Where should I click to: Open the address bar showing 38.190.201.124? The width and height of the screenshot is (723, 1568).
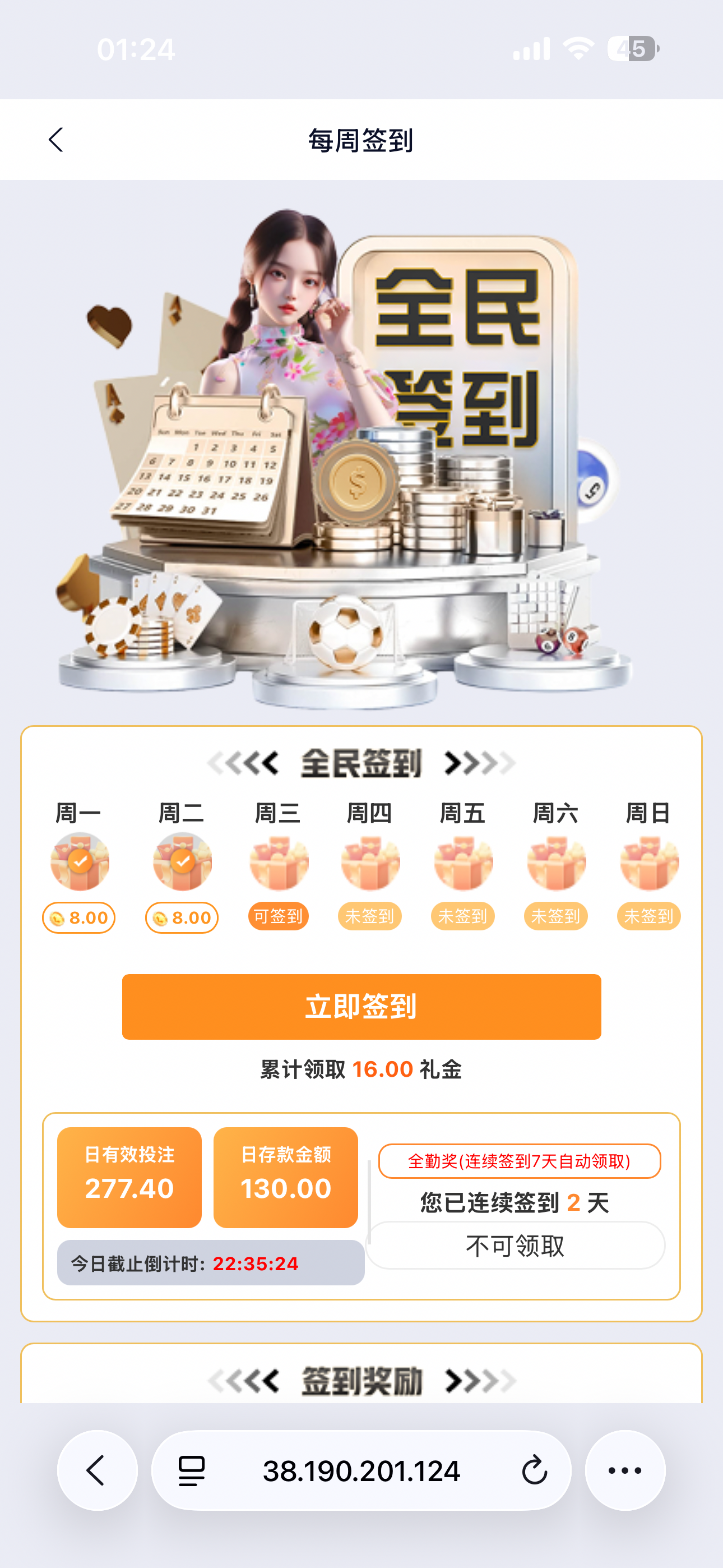coord(361,1470)
